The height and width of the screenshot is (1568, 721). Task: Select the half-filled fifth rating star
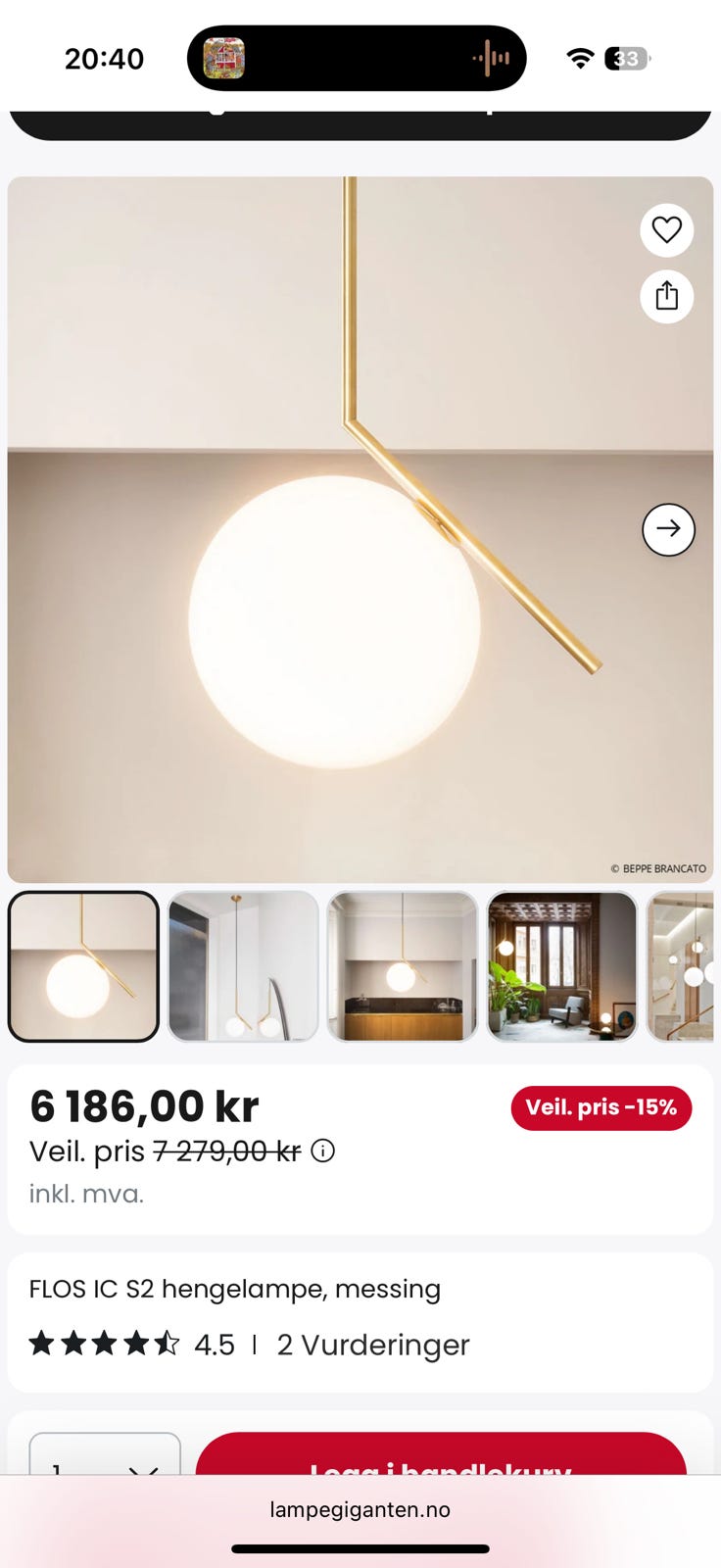[x=168, y=1344]
